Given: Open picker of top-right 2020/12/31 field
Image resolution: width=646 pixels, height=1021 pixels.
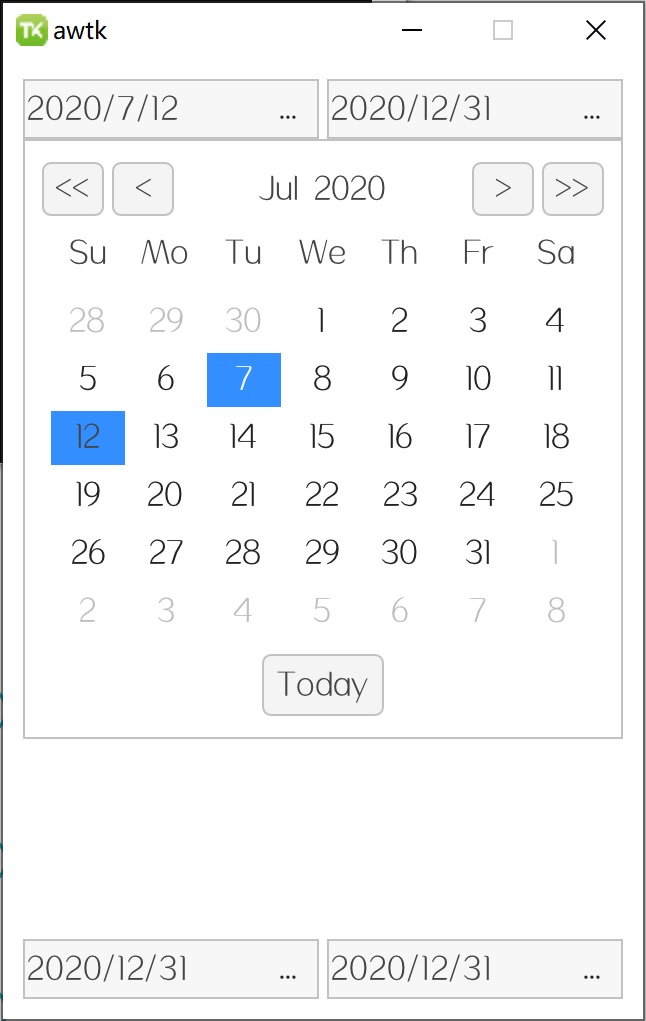Looking at the screenshot, I should tap(592, 110).
